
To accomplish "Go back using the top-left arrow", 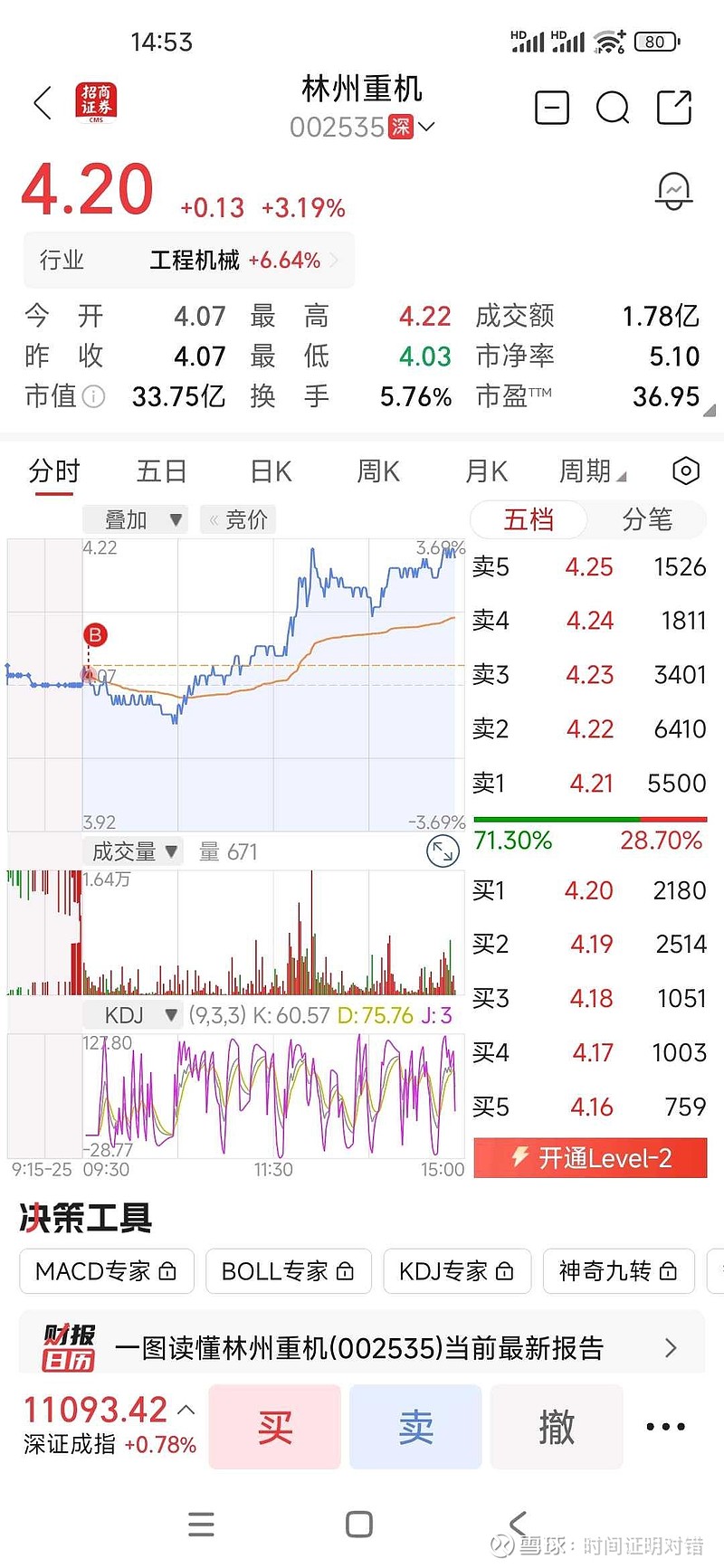I will pyautogui.click(x=43, y=103).
